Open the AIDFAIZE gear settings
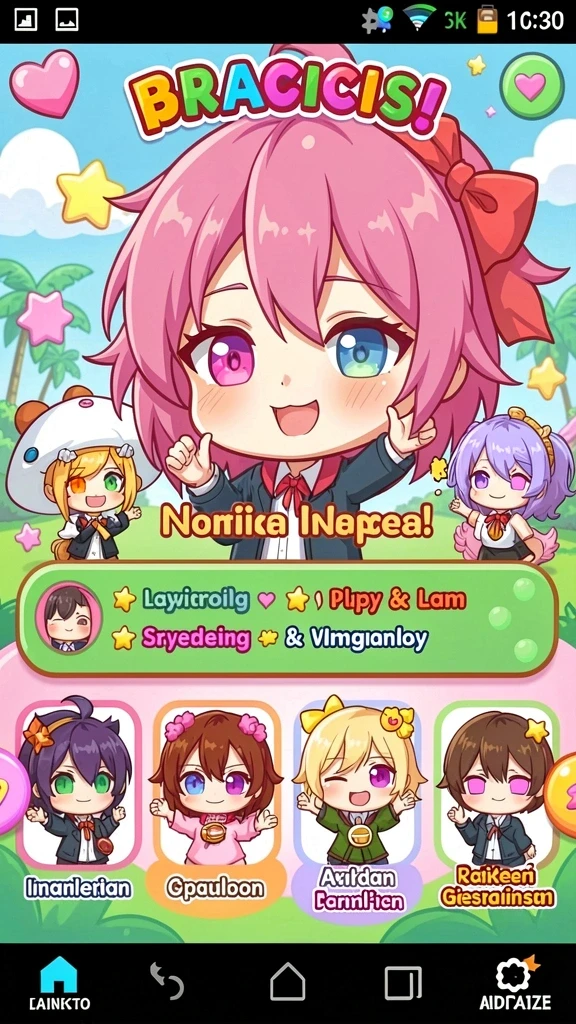The width and height of the screenshot is (576, 1024). click(x=515, y=984)
